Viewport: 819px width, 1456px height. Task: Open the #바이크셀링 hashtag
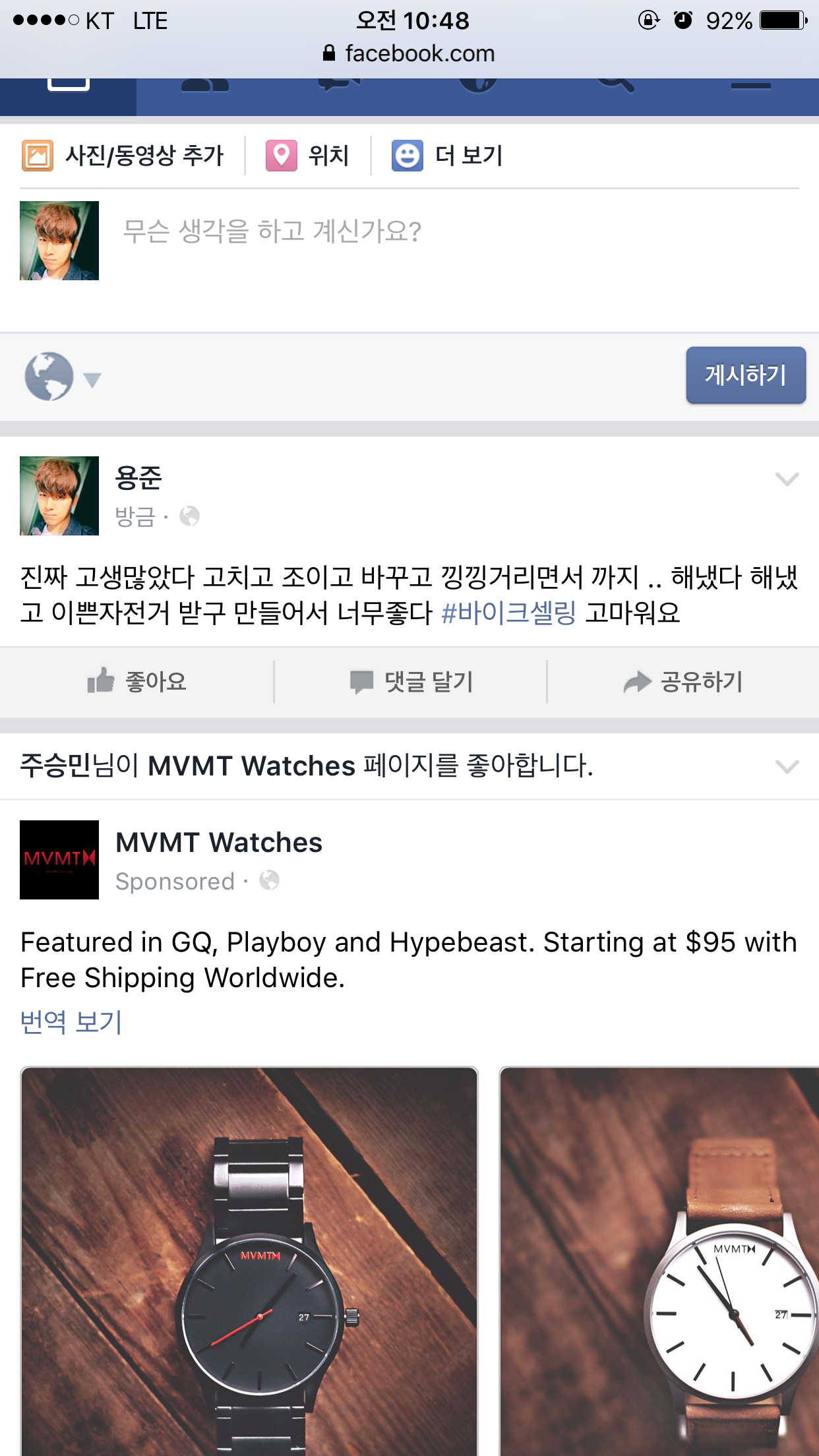pyautogui.click(x=508, y=613)
